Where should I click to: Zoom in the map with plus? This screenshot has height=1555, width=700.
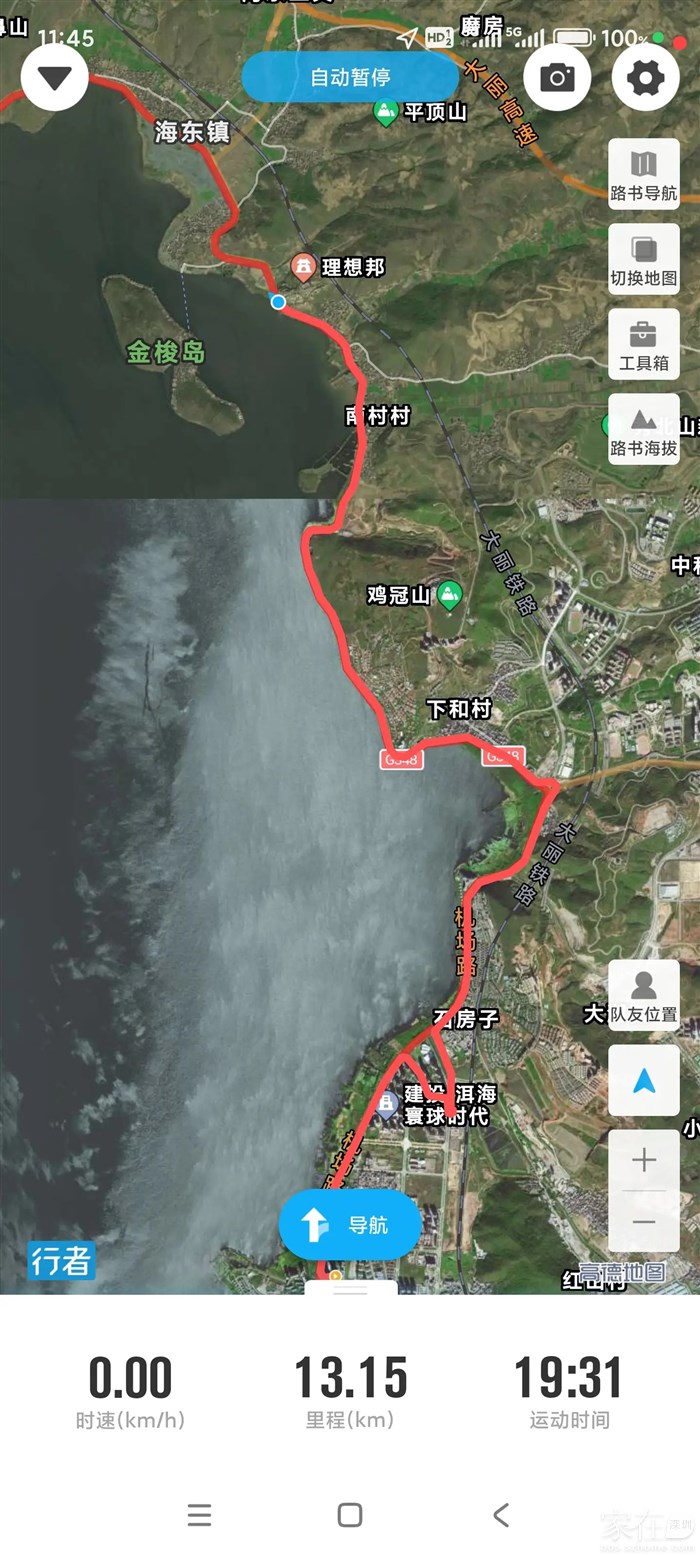pyautogui.click(x=644, y=1161)
